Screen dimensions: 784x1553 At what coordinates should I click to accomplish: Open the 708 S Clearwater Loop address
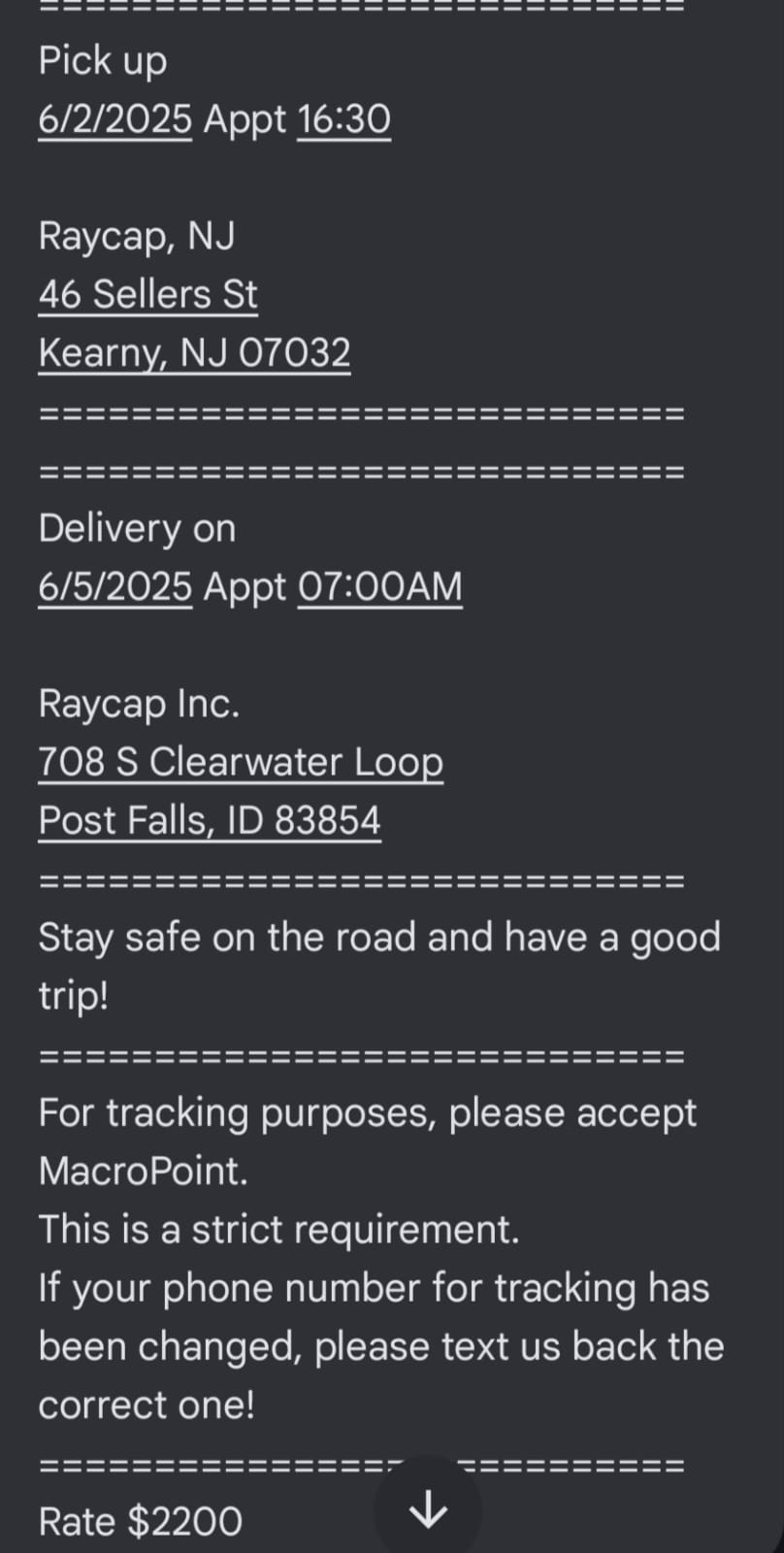[x=241, y=762]
